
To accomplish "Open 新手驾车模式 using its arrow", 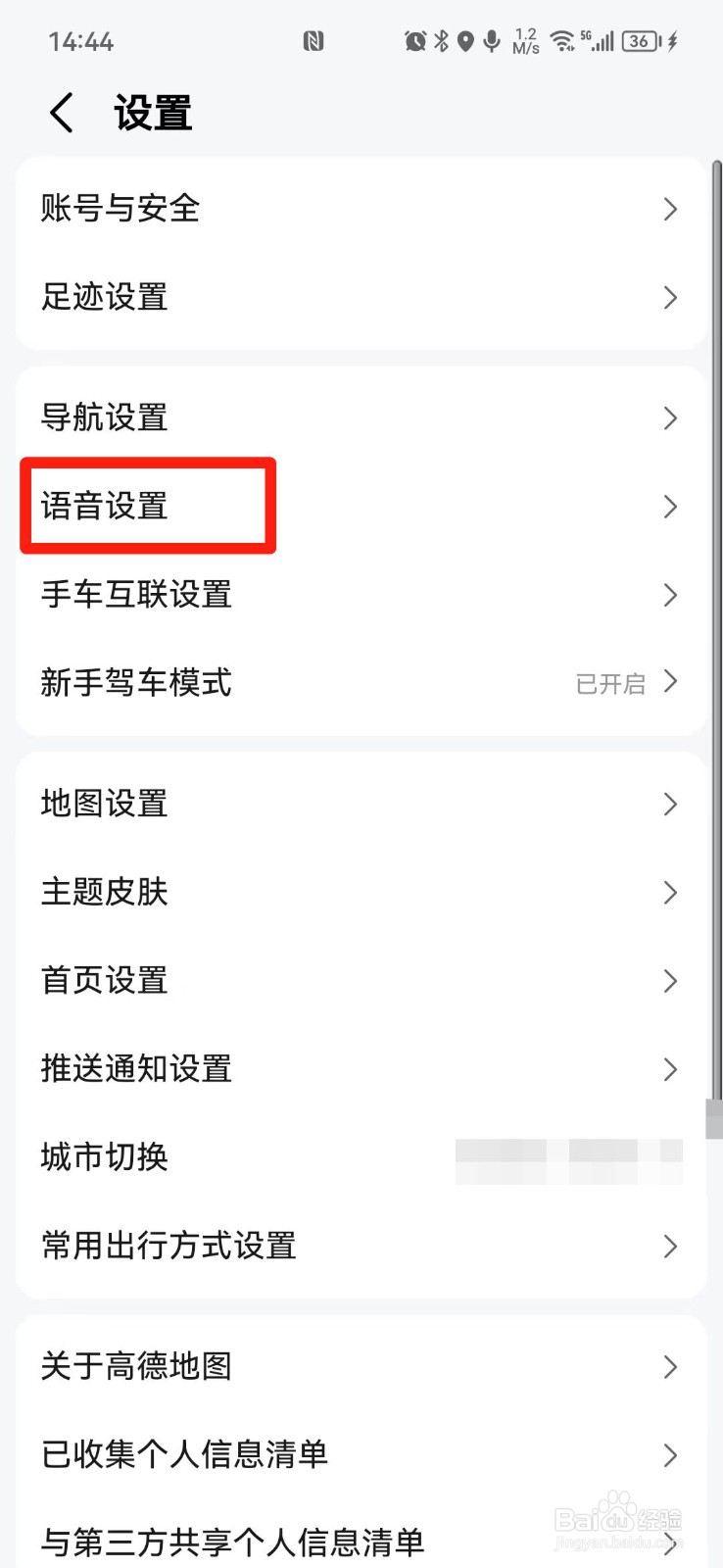I will point(670,683).
